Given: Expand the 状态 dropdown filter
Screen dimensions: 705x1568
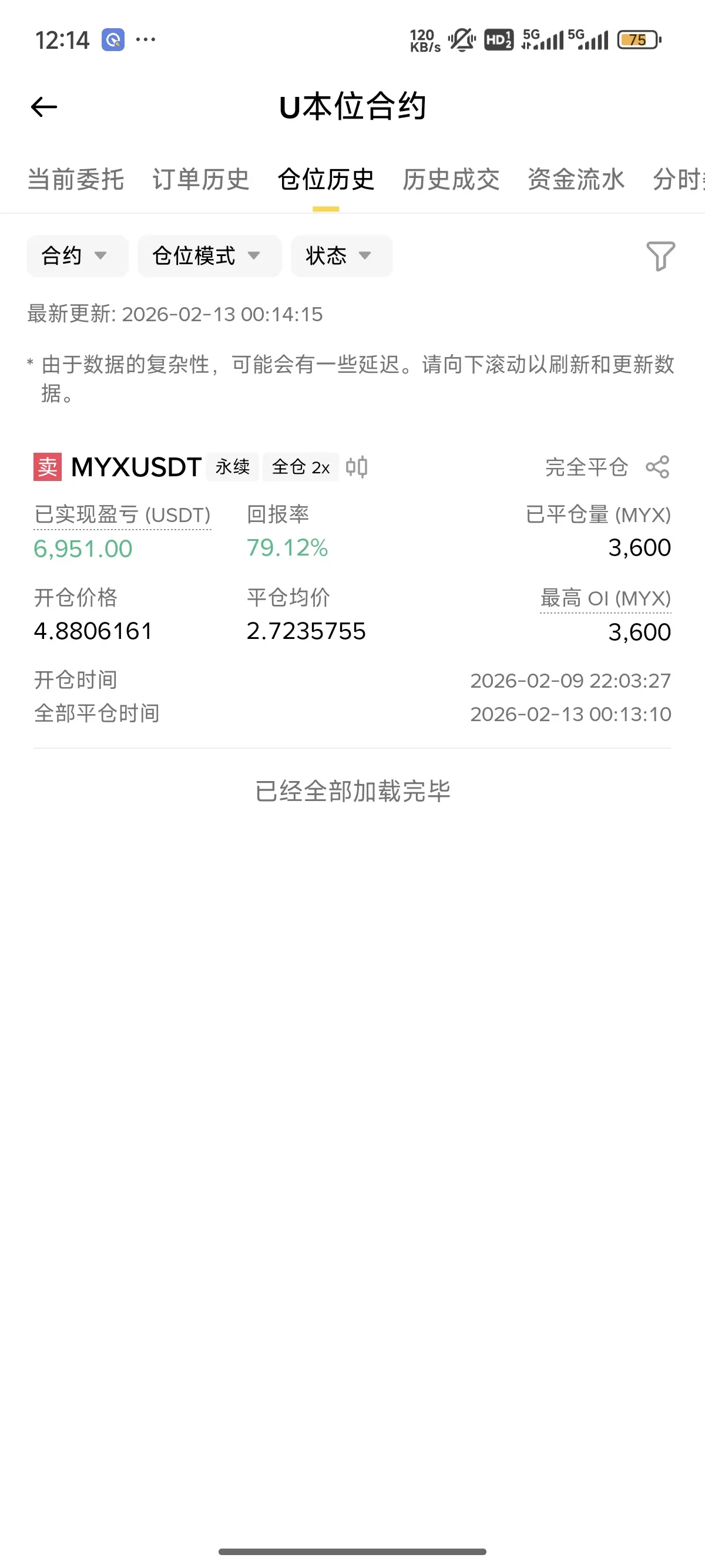Looking at the screenshot, I should 341,255.
